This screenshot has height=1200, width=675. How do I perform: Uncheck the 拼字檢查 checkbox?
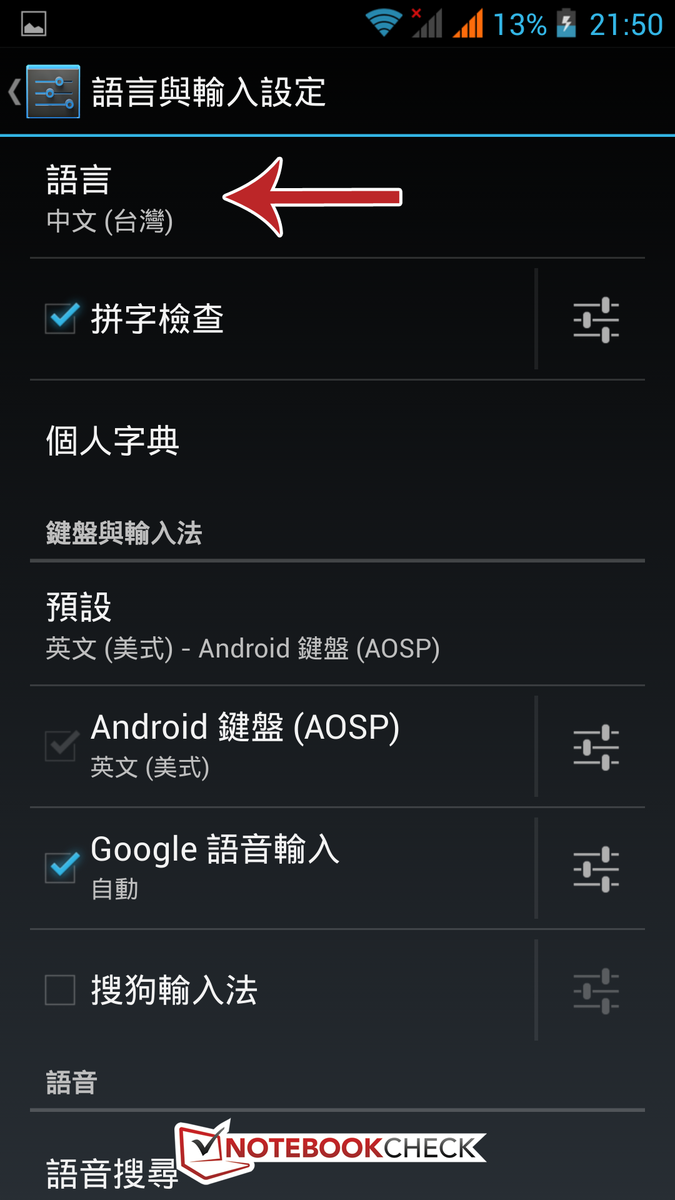coord(61,319)
